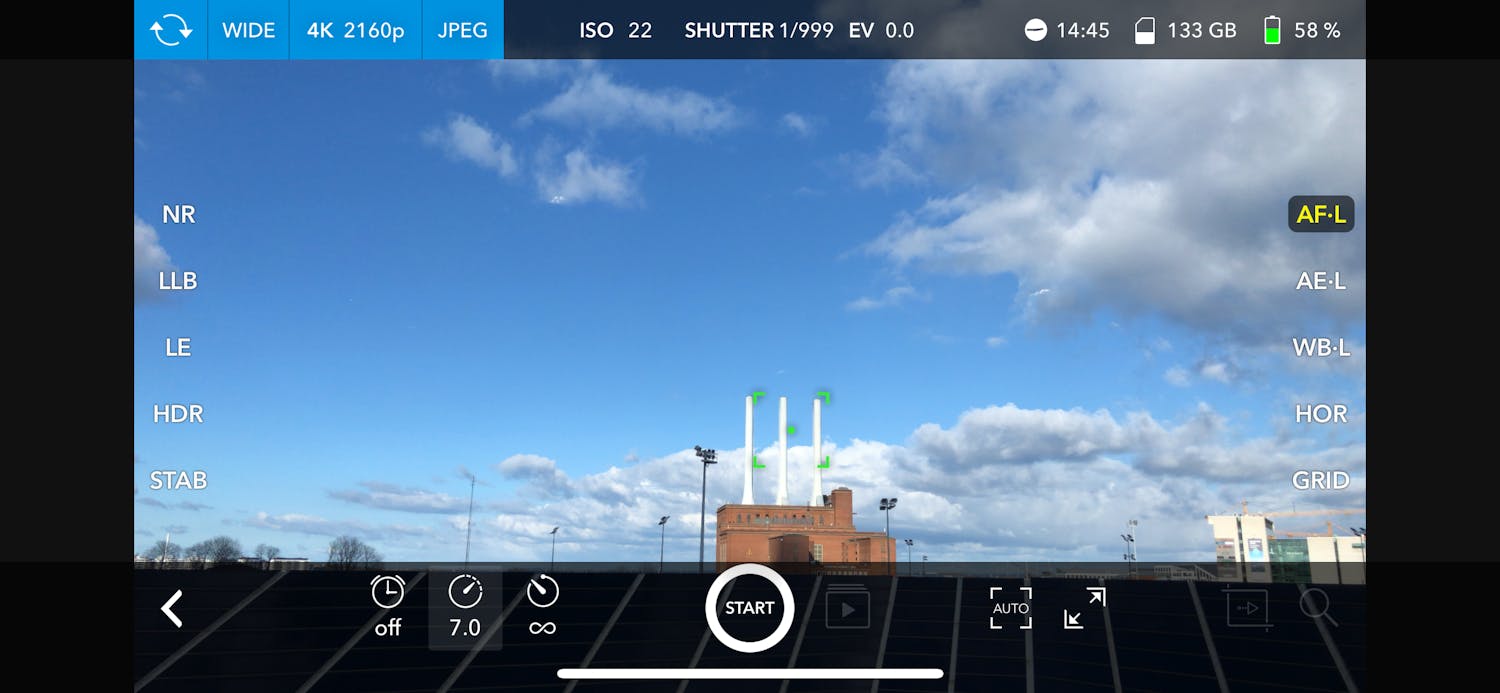Change the WIDE lens selection
This screenshot has width=1500, height=693.
pyautogui.click(x=248, y=30)
